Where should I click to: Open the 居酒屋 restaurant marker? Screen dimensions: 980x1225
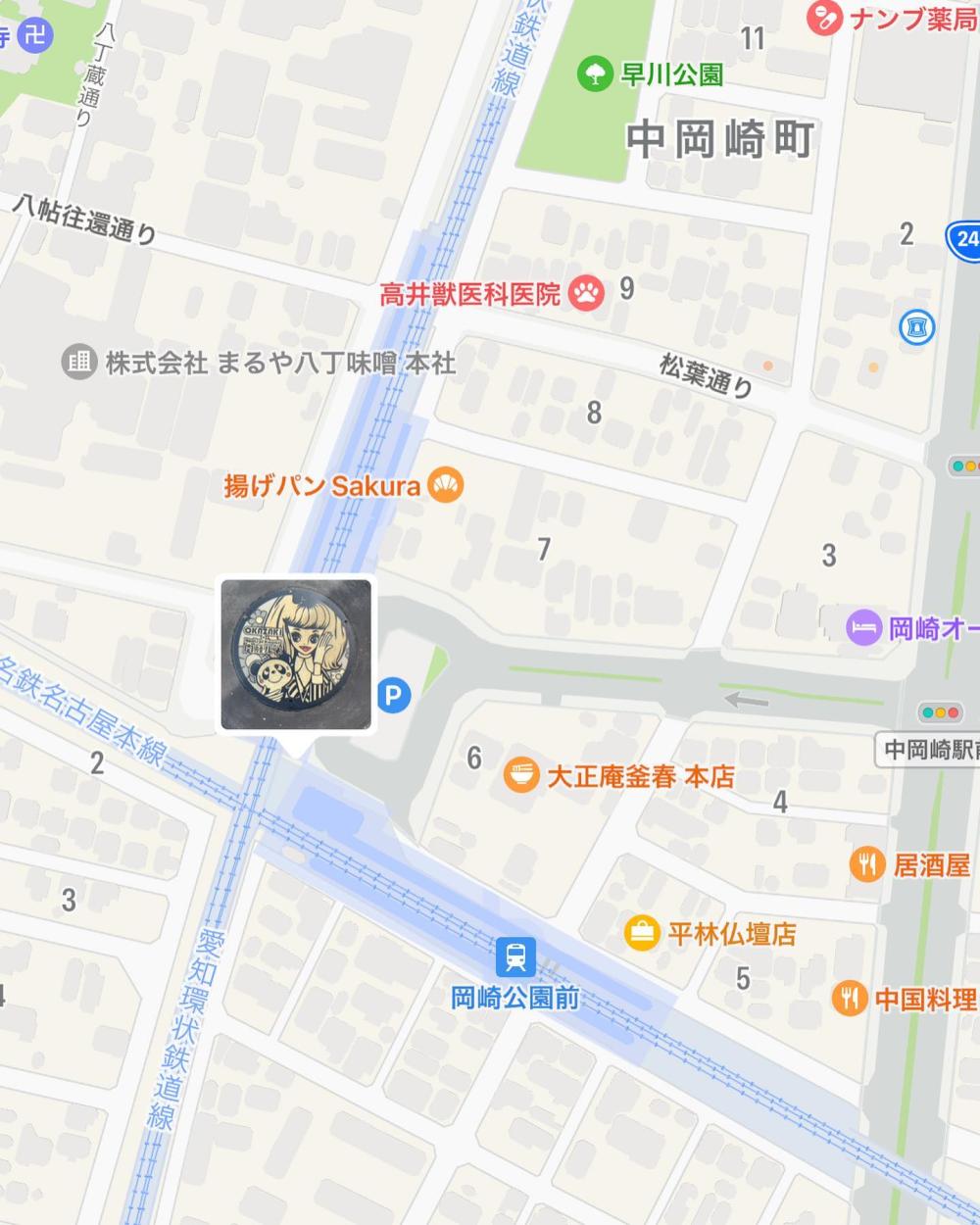(x=866, y=864)
